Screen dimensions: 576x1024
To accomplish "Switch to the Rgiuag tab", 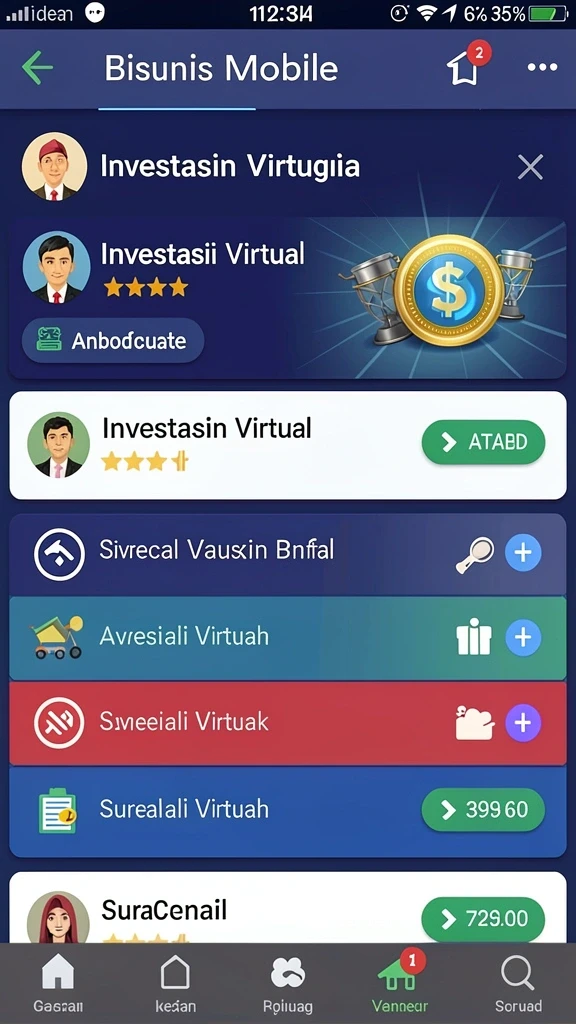I will (288, 984).
